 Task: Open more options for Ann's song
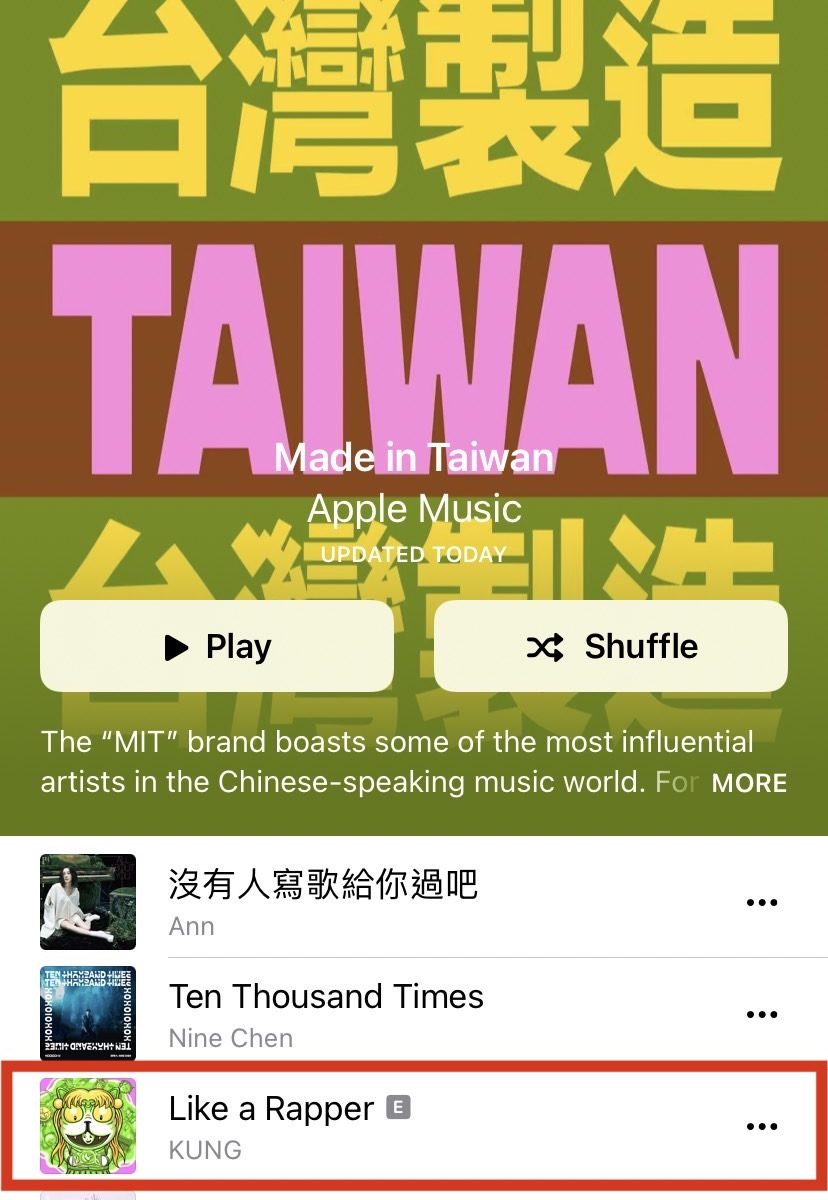coord(762,903)
